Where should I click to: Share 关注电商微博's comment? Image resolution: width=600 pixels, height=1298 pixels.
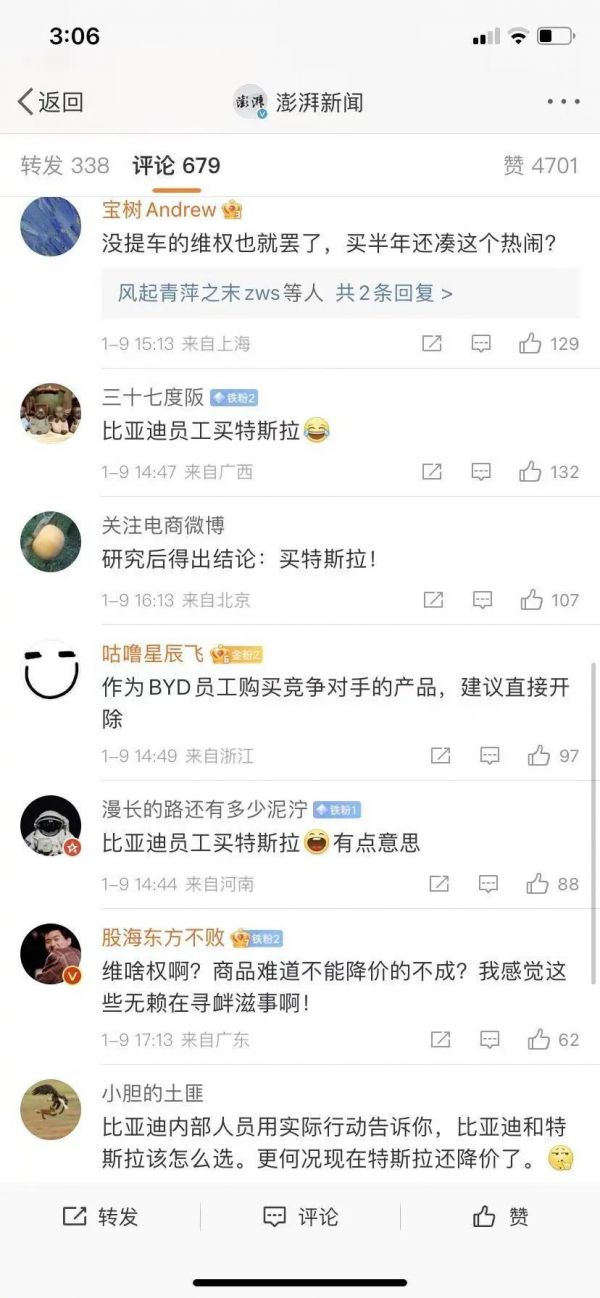(433, 600)
